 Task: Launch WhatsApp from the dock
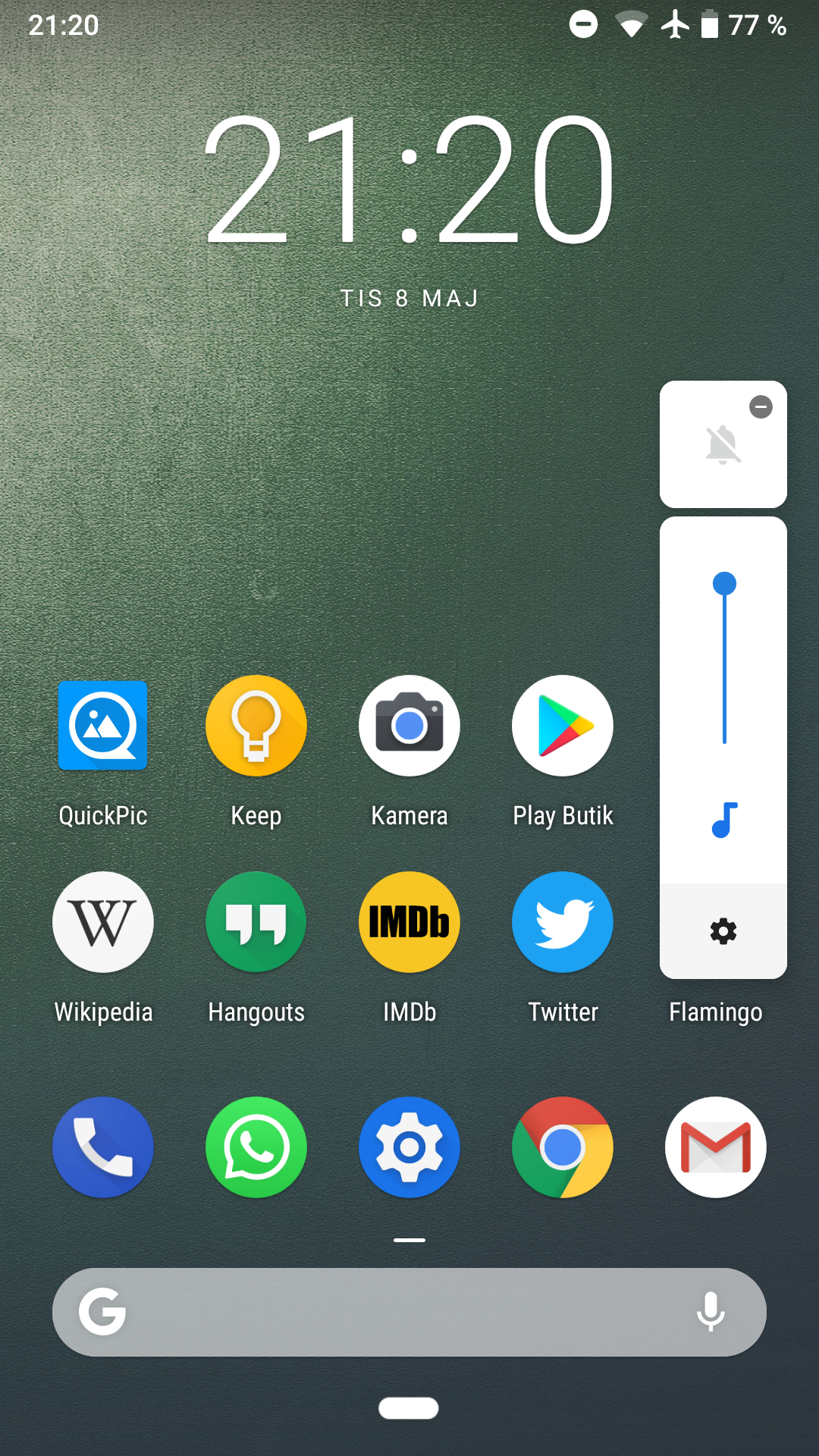[x=256, y=1147]
